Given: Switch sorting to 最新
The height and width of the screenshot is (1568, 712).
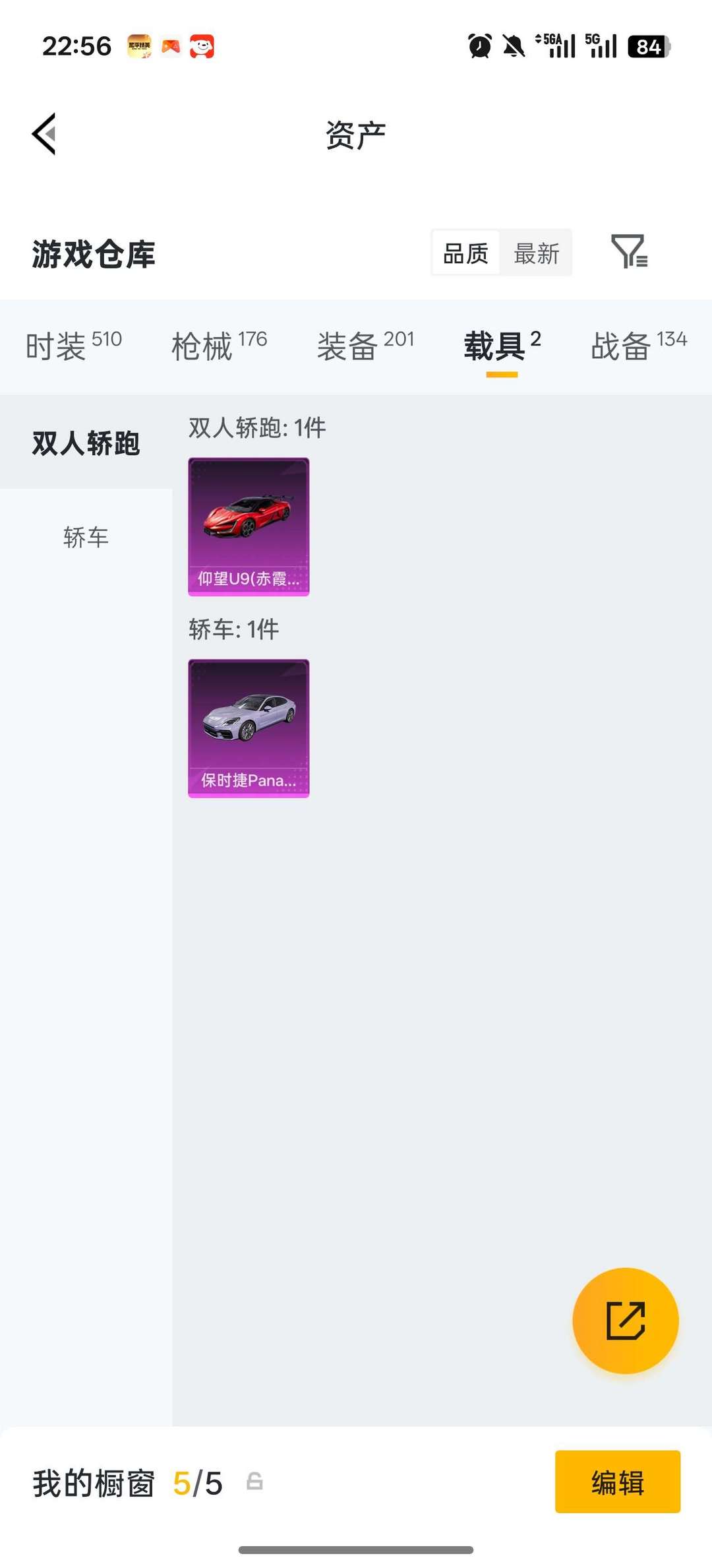Looking at the screenshot, I should (537, 252).
